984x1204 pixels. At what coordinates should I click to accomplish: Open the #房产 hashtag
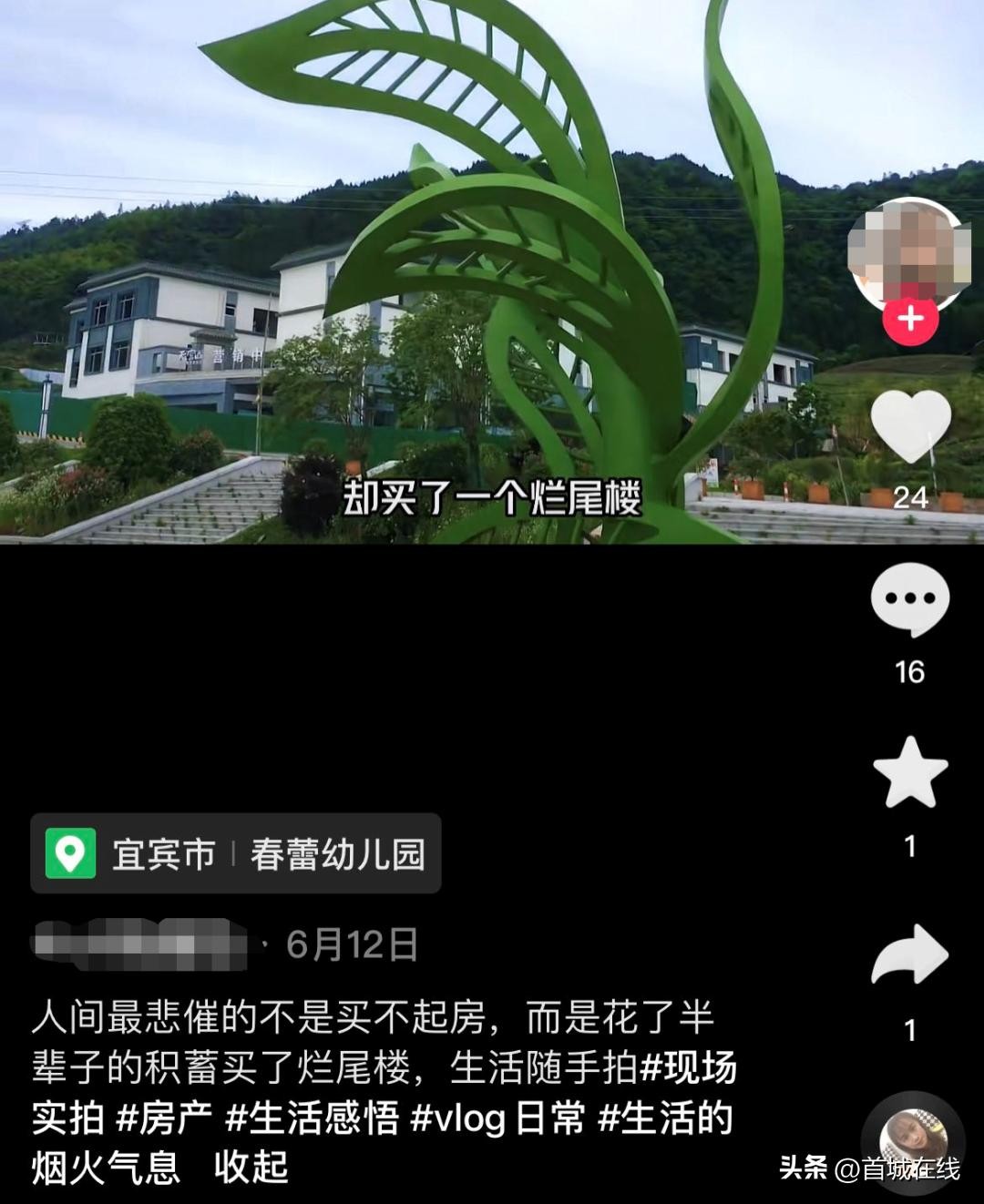point(164,1117)
